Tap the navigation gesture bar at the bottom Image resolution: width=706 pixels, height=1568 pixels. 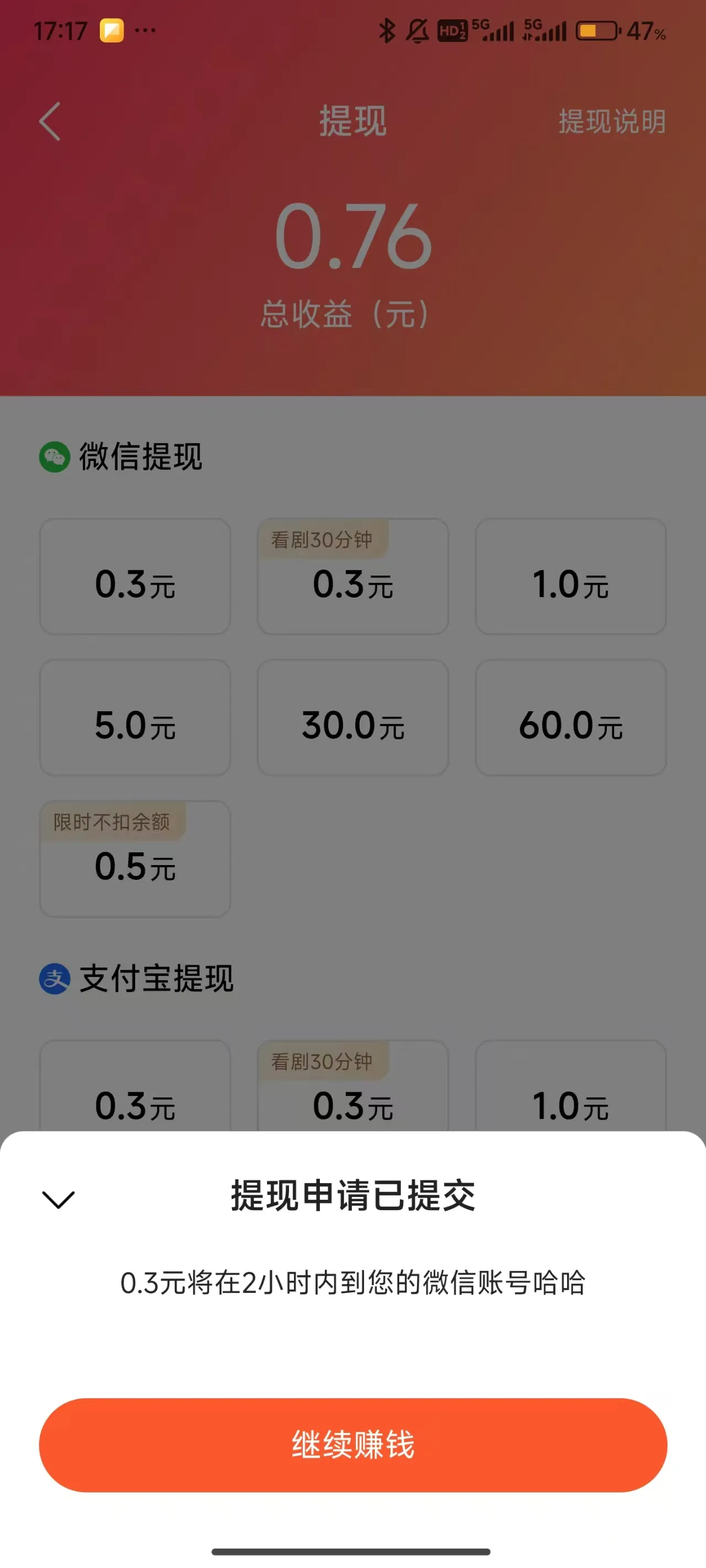[352, 1546]
